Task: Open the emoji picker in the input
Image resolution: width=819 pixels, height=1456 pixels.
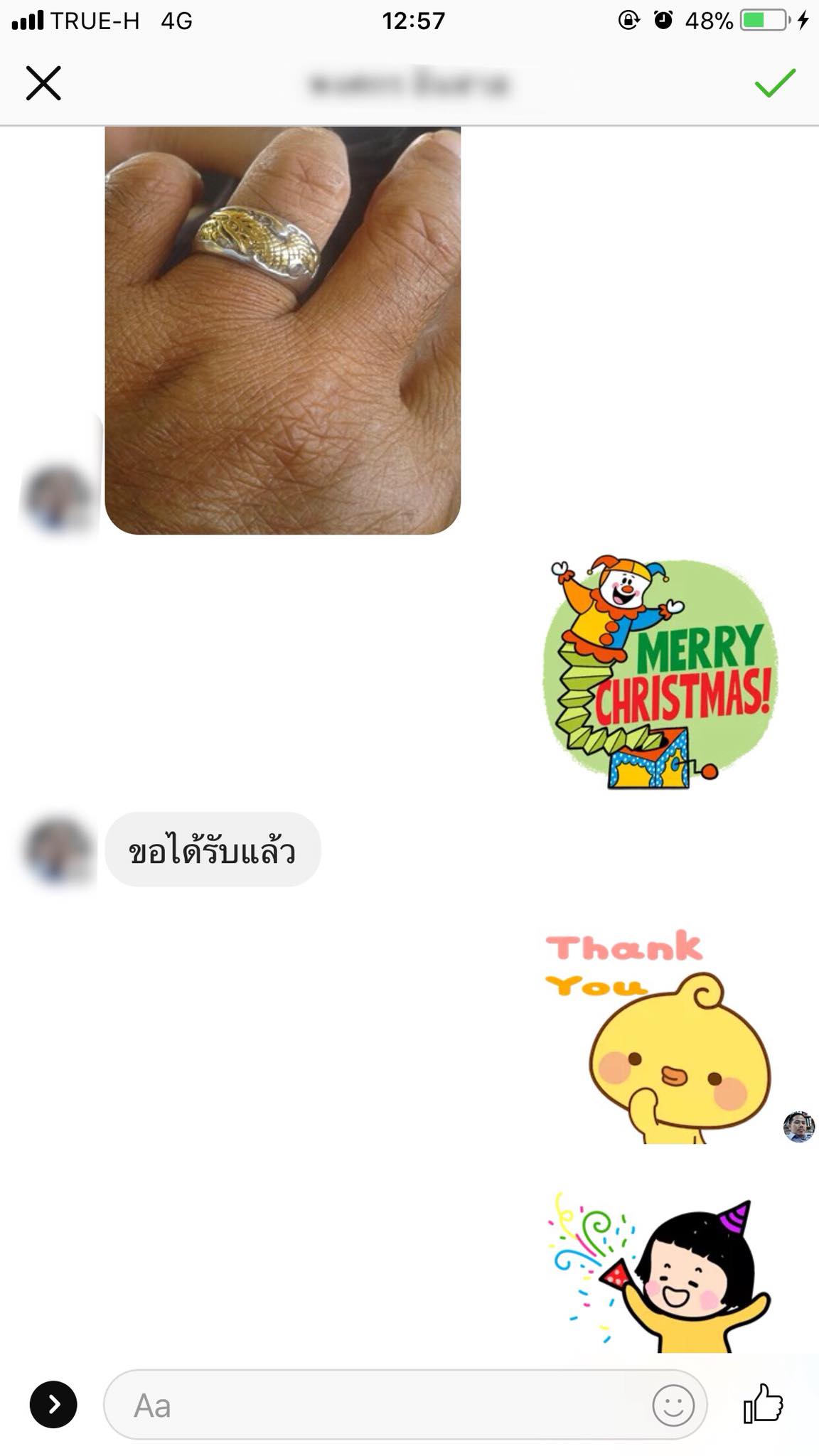Action: point(673,1405)
